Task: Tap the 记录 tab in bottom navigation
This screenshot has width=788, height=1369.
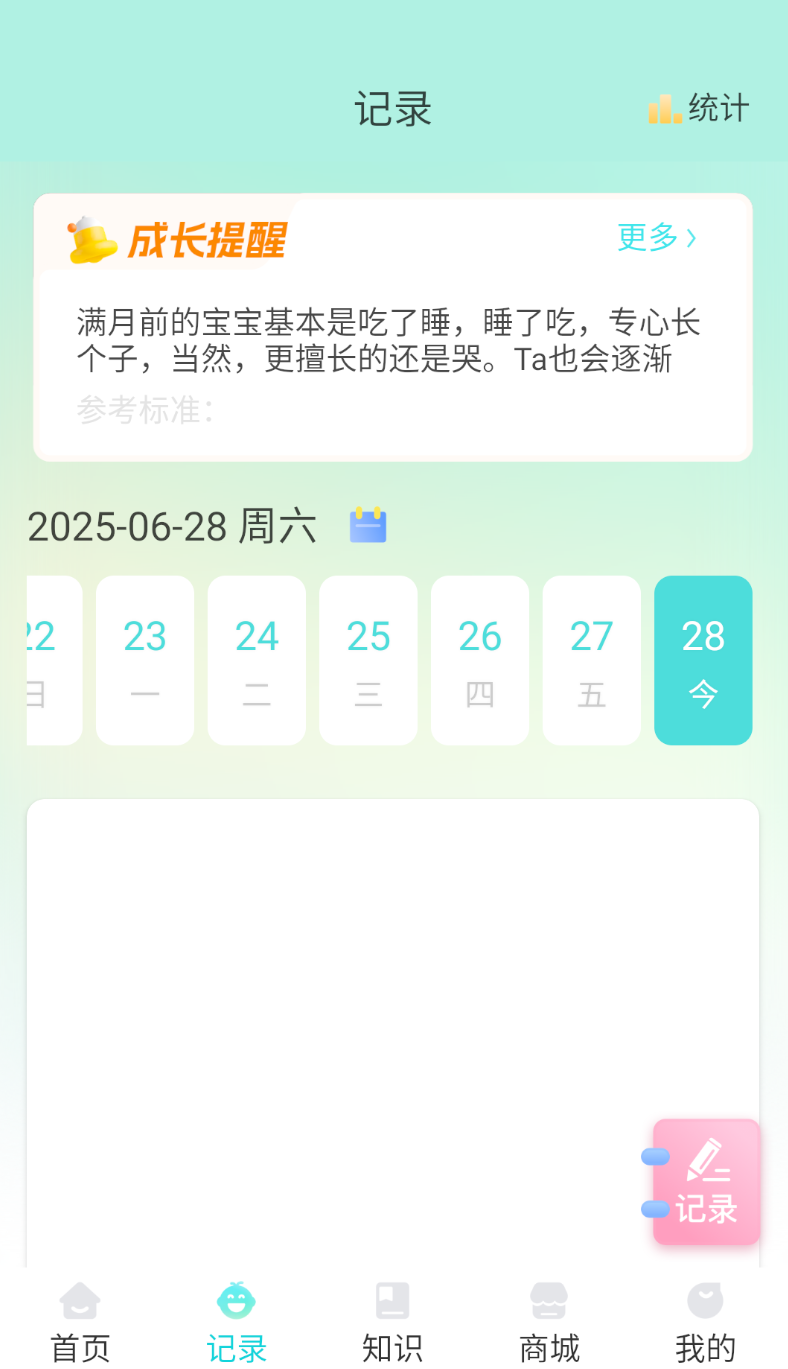Action: point(236,1322)
